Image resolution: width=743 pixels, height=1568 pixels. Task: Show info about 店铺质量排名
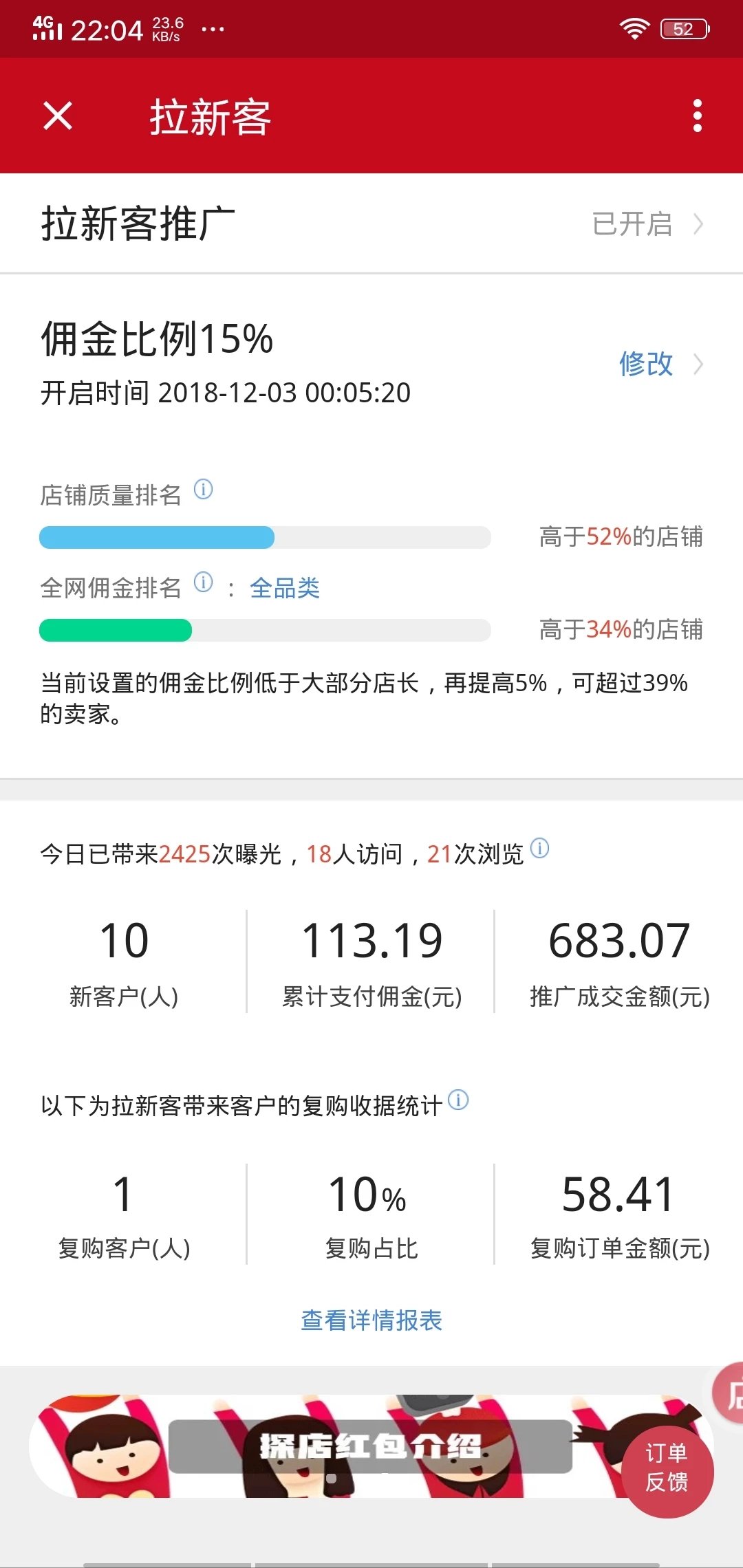click(x=203, y=490)
